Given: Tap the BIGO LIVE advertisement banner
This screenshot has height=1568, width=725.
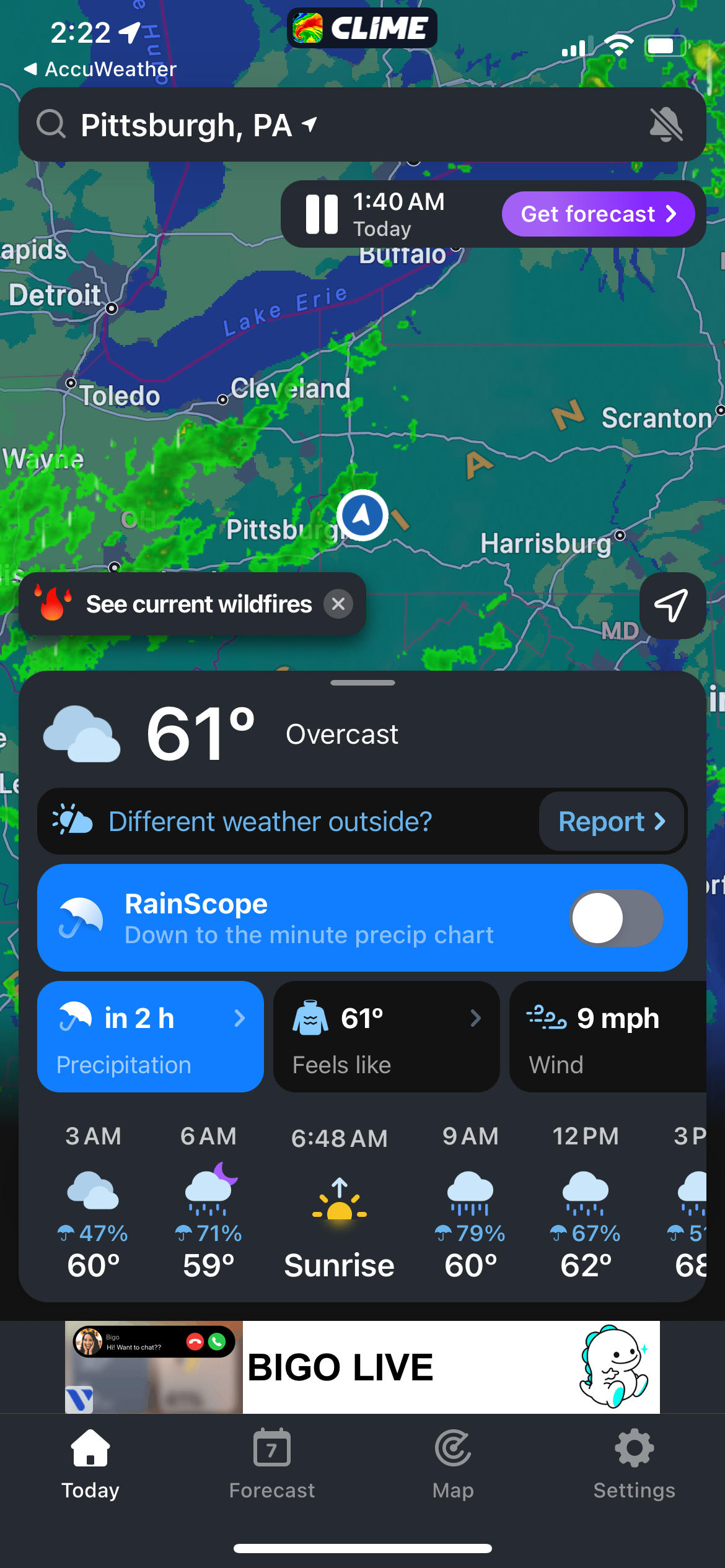Looking at the screenshot, I should (362, 1367).
